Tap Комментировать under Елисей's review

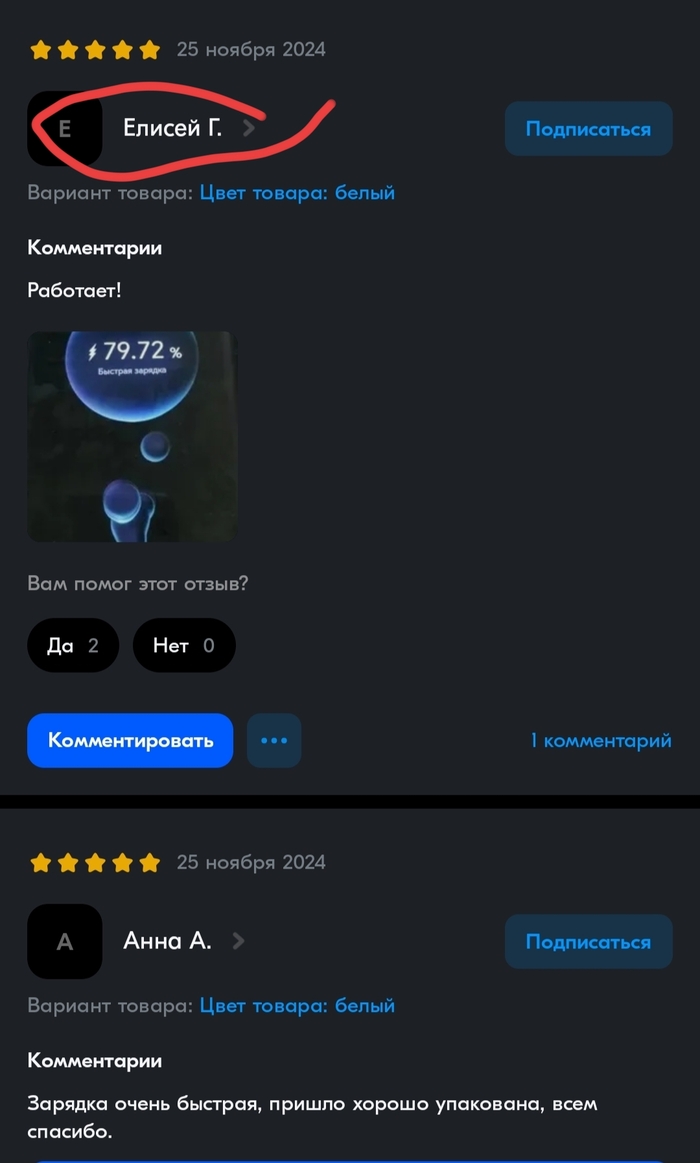130,740
